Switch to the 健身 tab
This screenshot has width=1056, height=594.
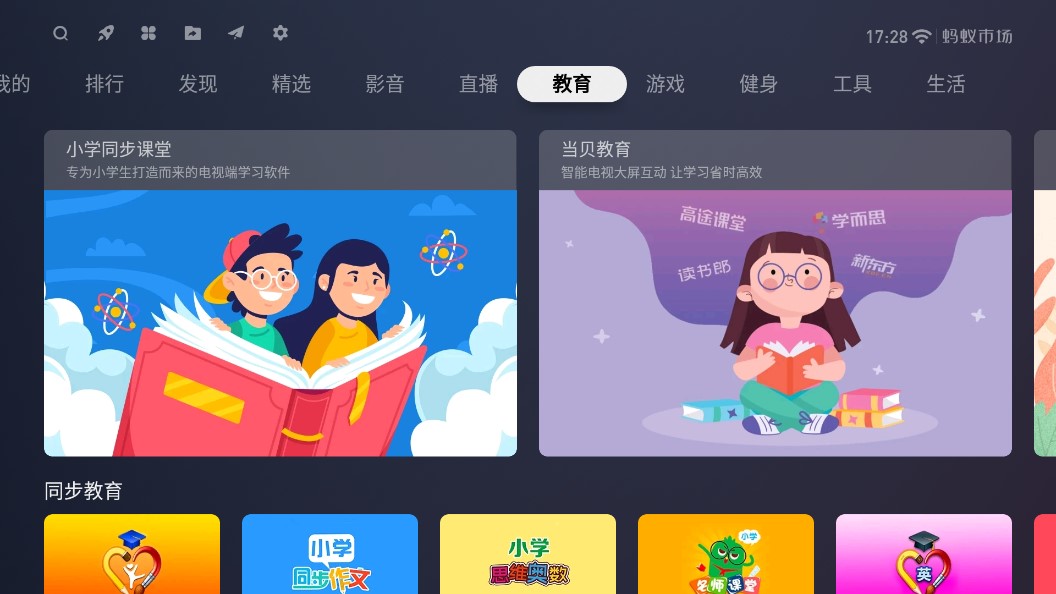pyautogui.click(x=759, y=84)
